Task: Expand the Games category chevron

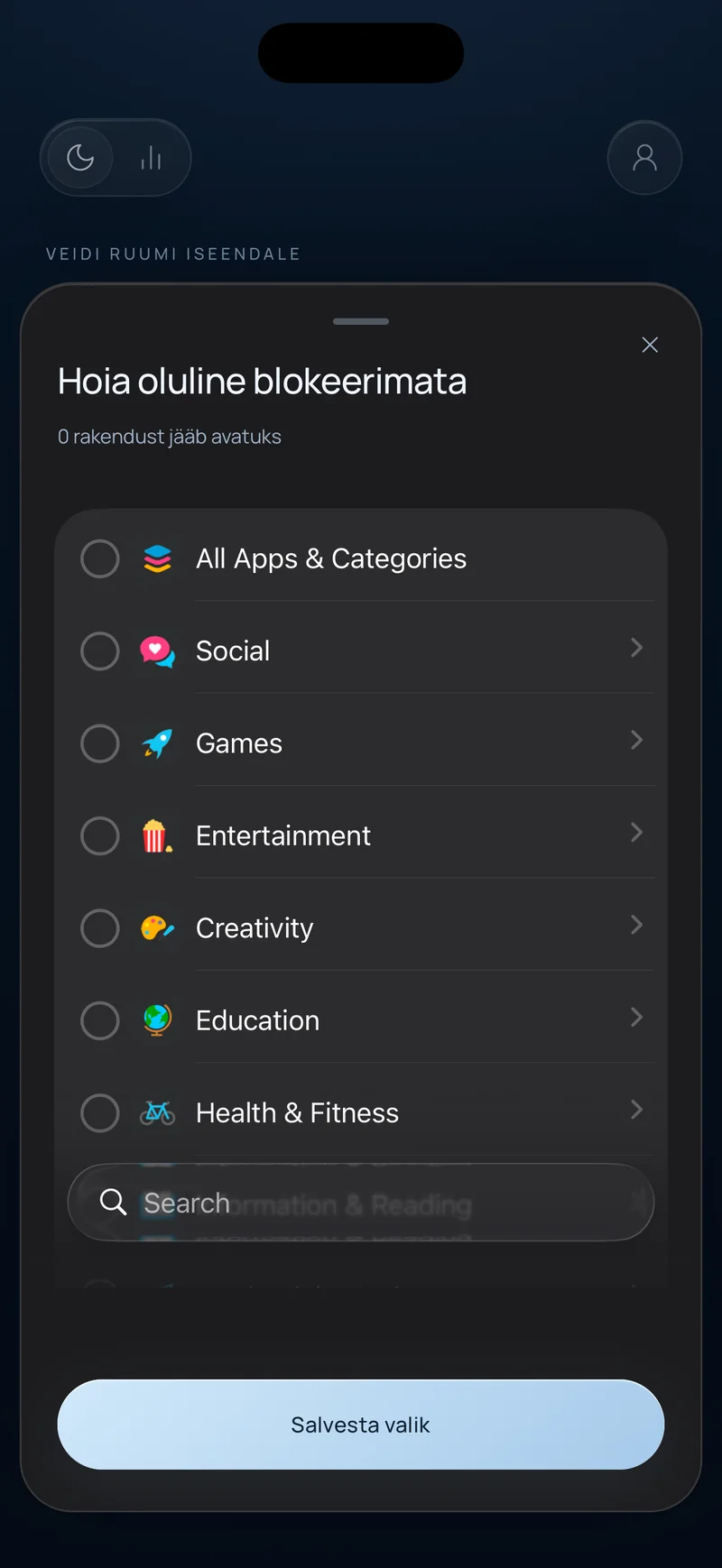Action: pyautogui.click(x=636, y=740)
